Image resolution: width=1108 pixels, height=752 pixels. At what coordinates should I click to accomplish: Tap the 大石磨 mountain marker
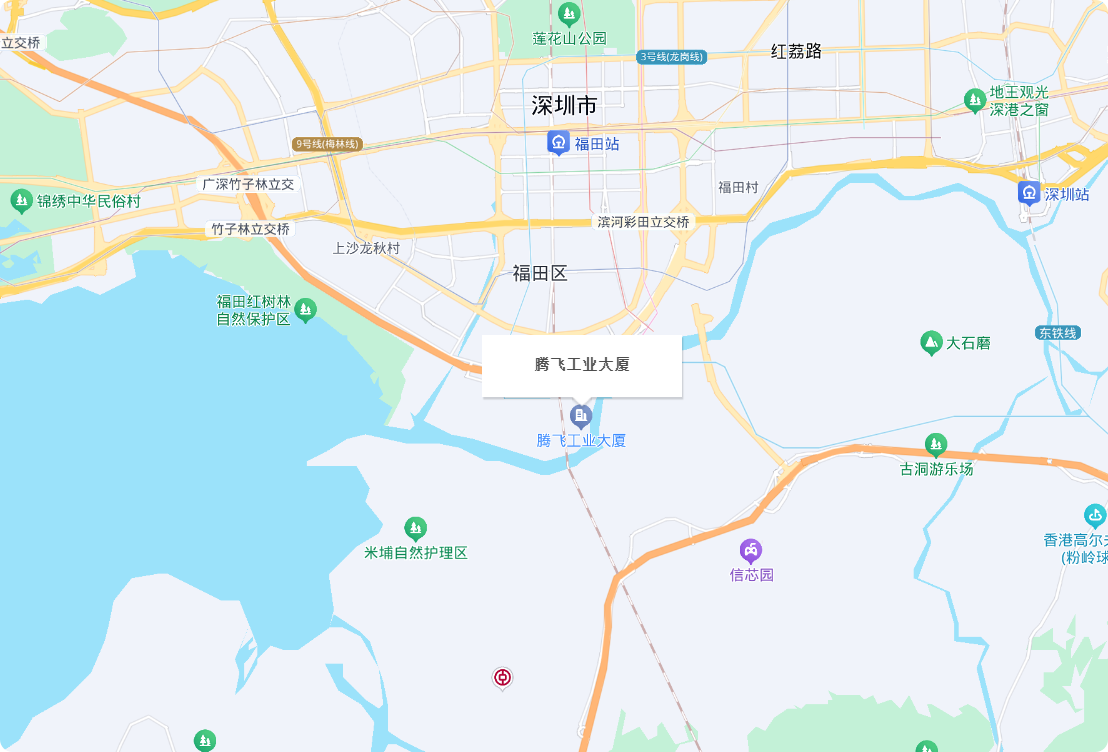point(931,343)
